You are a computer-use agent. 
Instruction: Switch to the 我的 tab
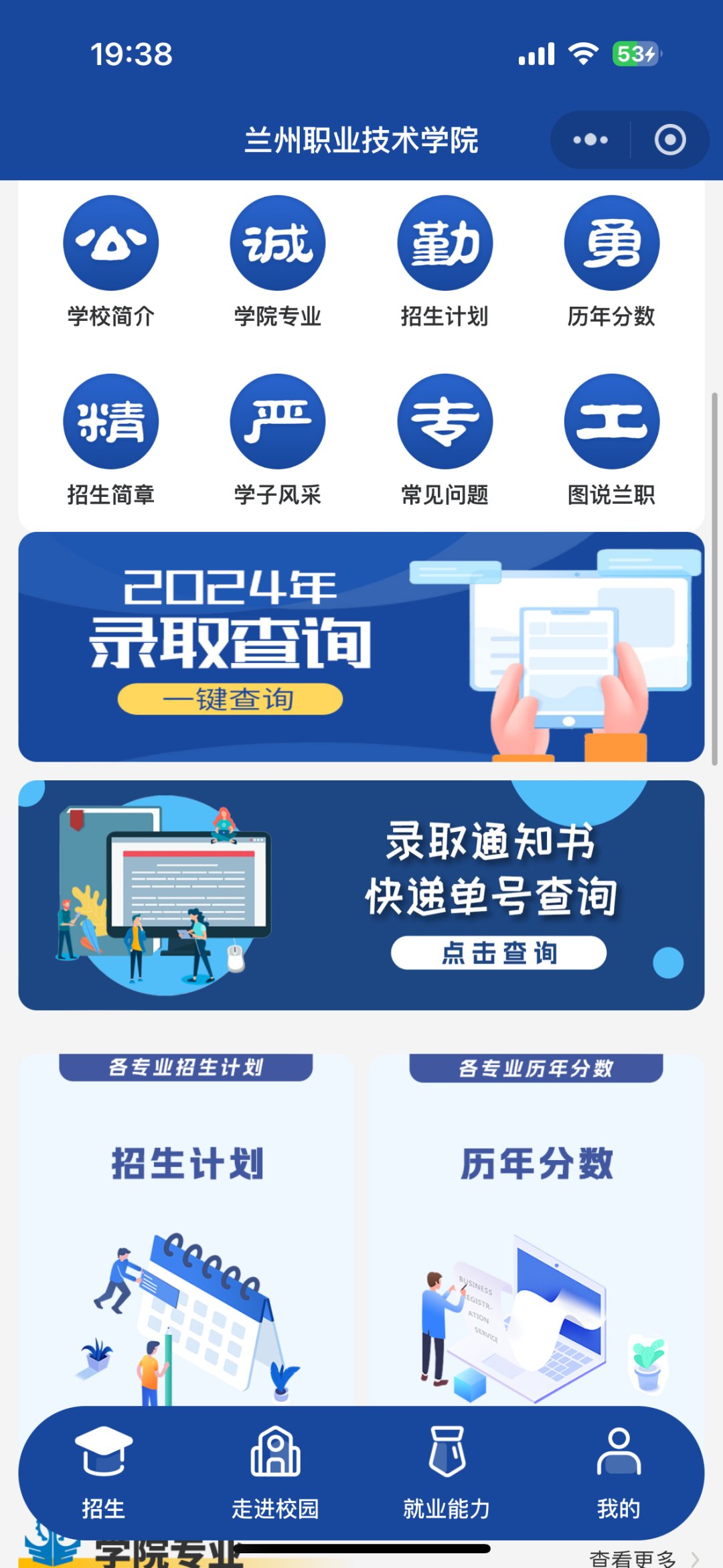point(619,1474)
